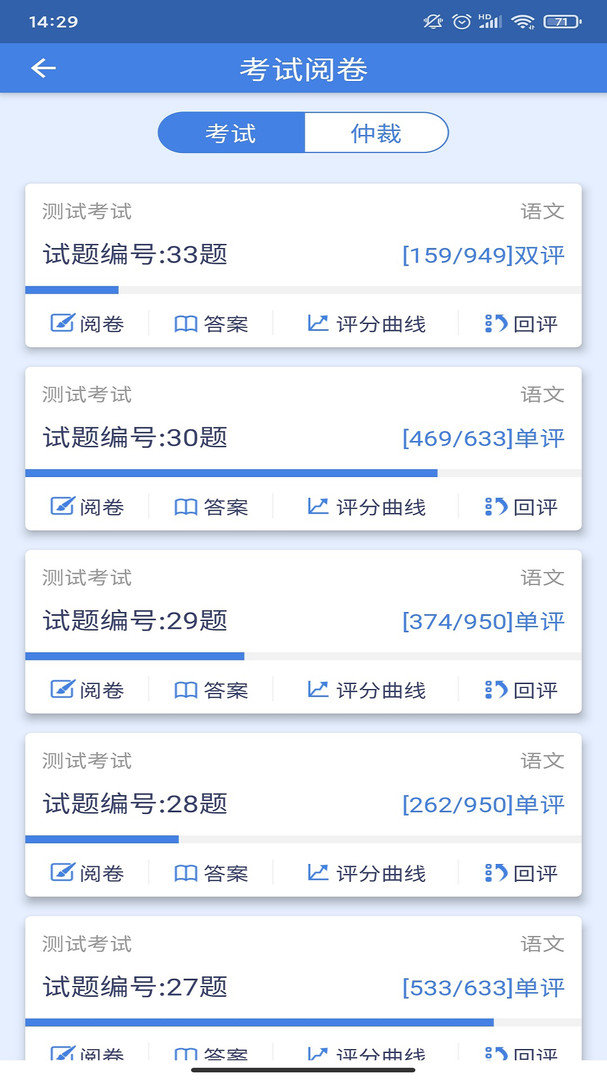The image size is (607, 1080).
Task: Start 阅卷 for question 28
Action: (87, 873)
